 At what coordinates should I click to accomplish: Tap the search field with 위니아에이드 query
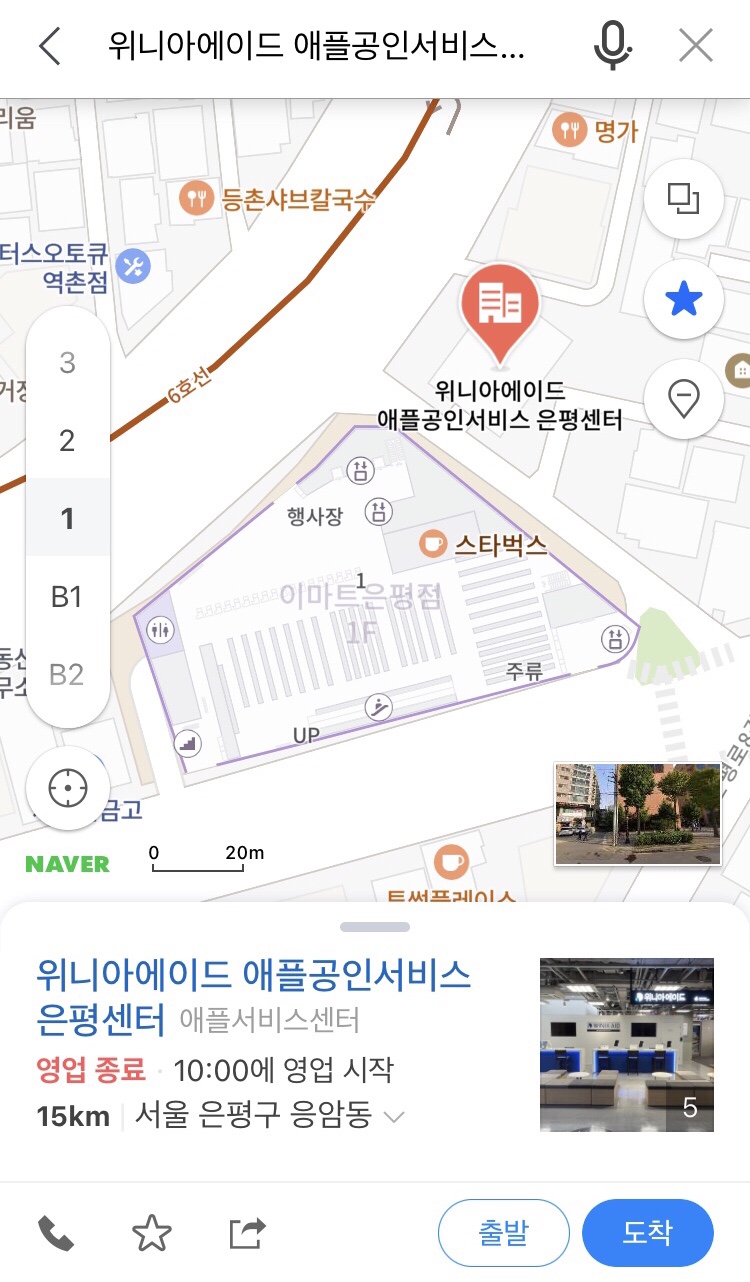tap(316, 47)
